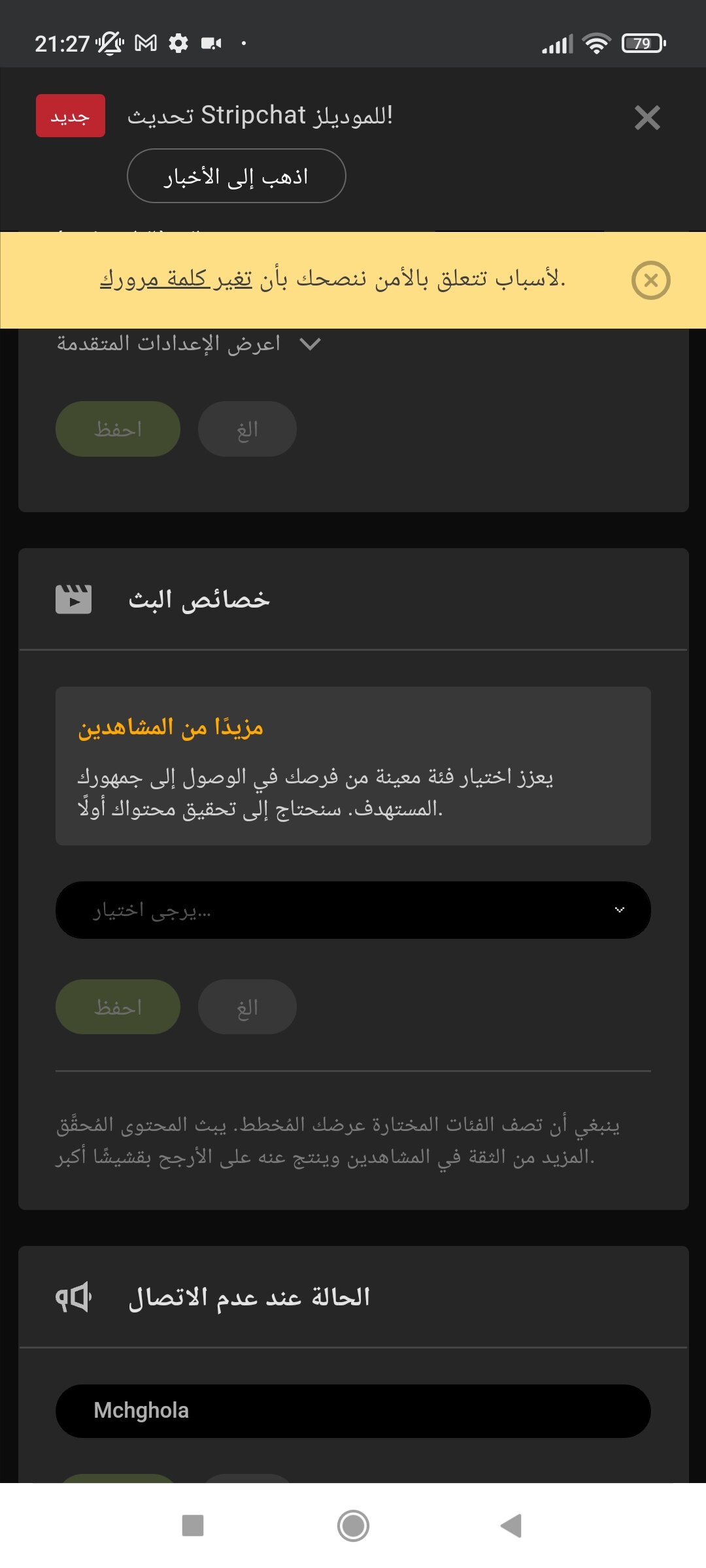Tap الغ under the category dropdown
This screenshot has height=1568, width=706.
[x=247, y=1007]
